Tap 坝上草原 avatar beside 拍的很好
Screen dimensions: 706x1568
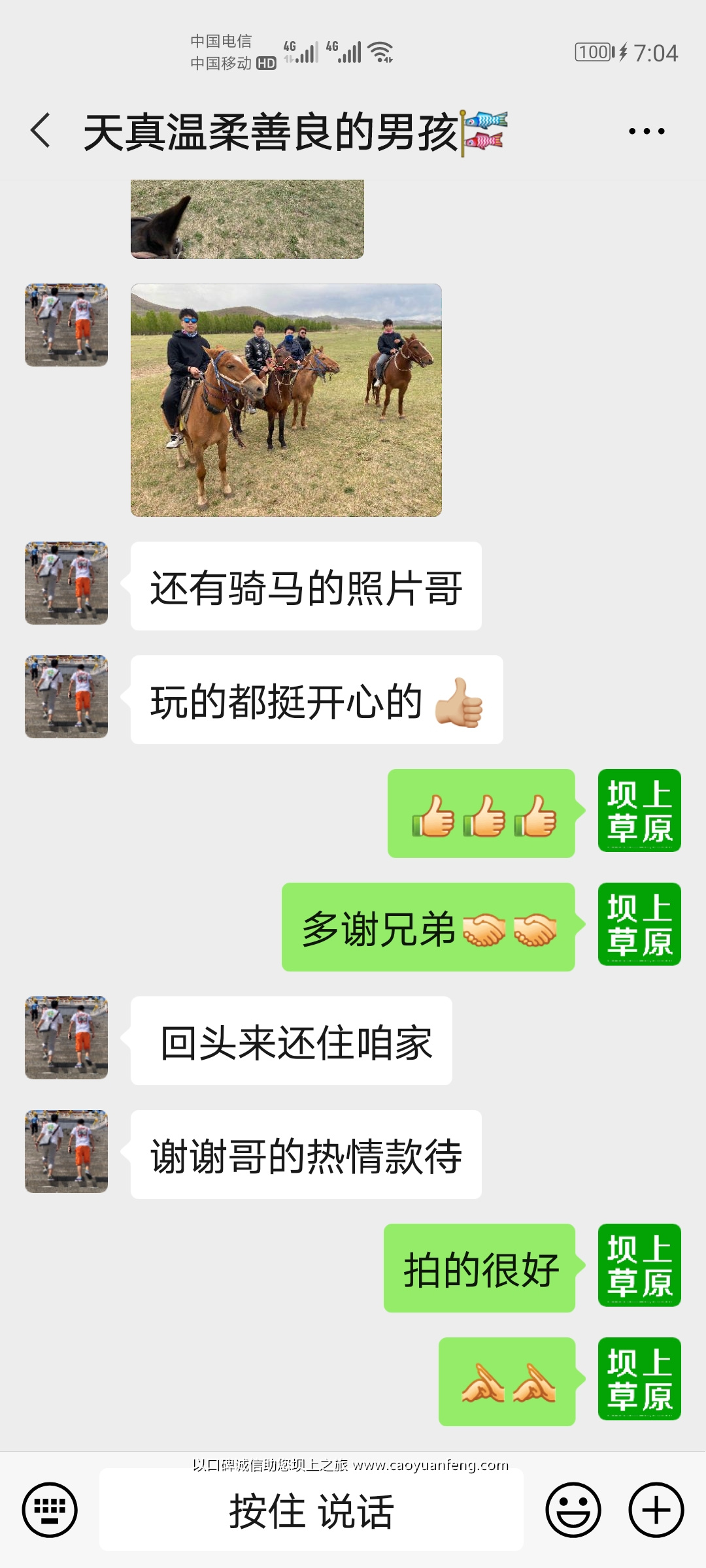[639, 1265]
